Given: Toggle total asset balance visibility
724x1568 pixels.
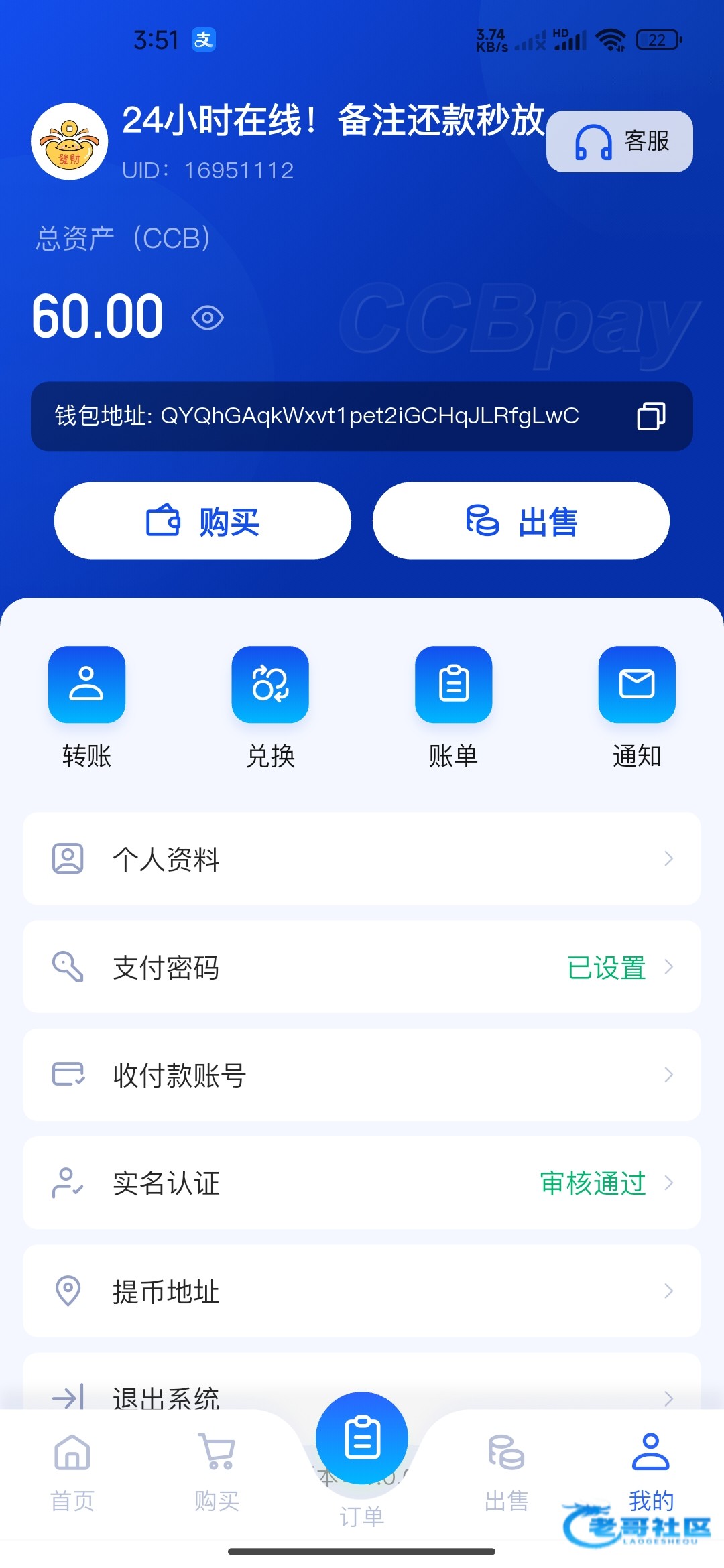Looking at the screenshot, I should tap(207, 318).
